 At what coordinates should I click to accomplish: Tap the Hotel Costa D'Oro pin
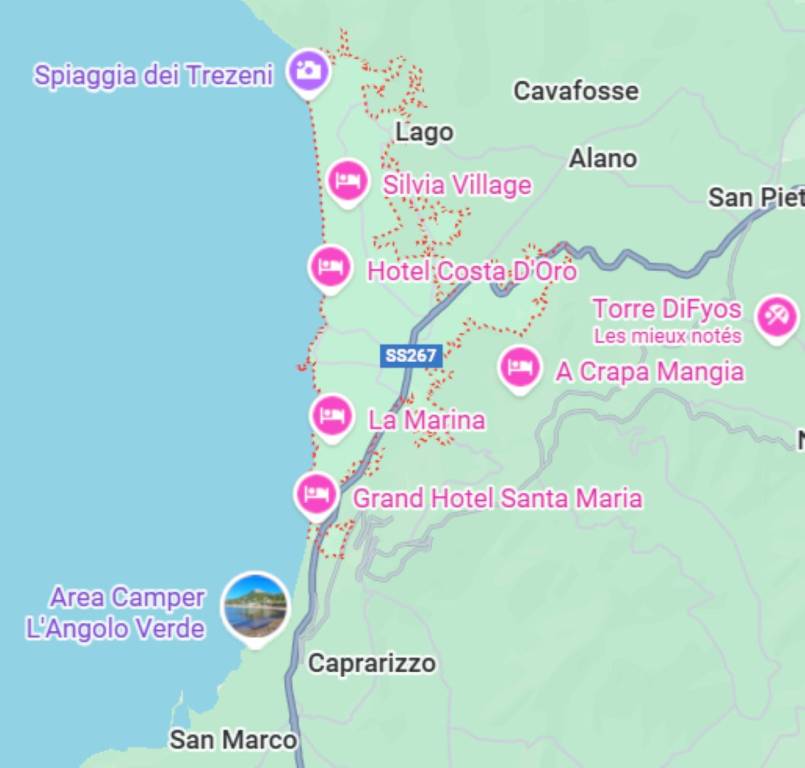coord(329,266)
